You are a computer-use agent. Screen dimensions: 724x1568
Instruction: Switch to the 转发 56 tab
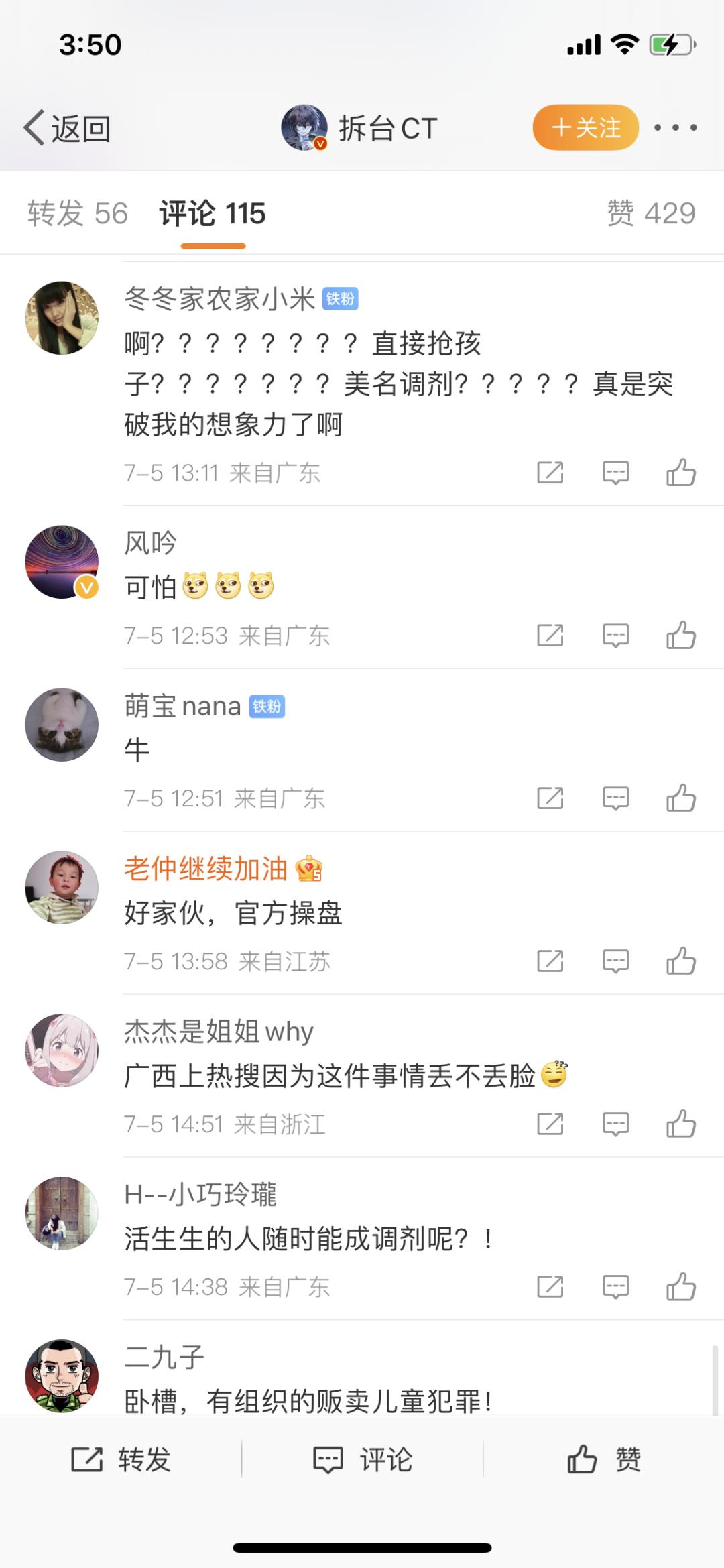click(x=78, y=213)
